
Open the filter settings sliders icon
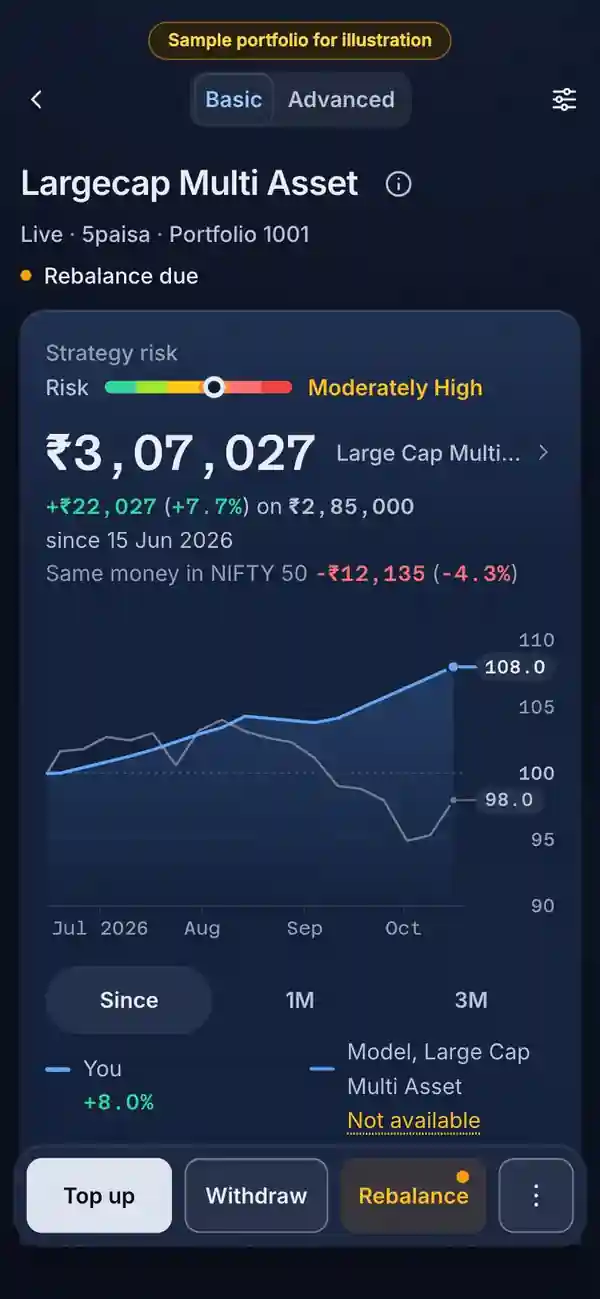point(564,99)
